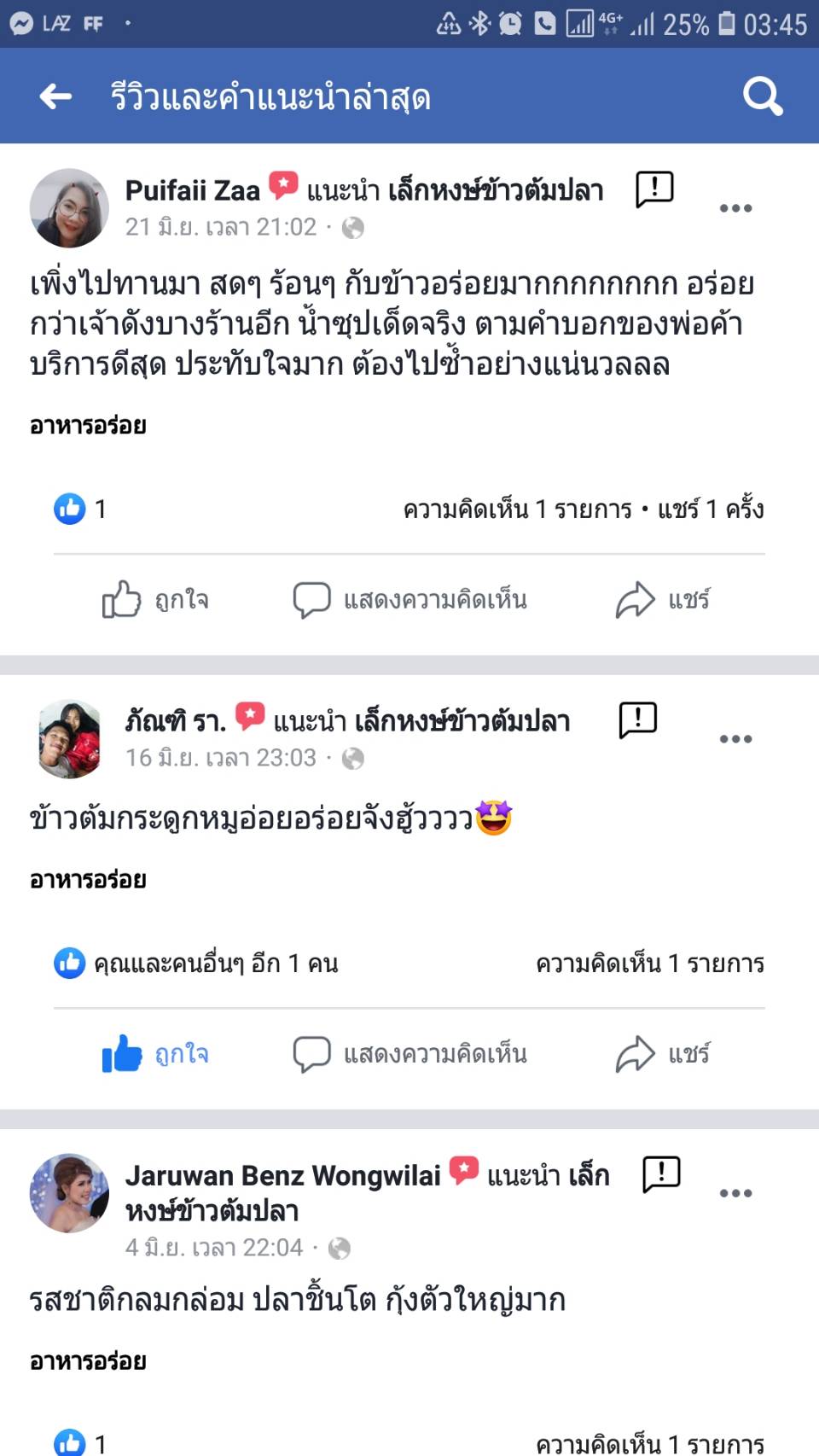Open overflow menu on Puifaii Zaa's review

point(735,208)
